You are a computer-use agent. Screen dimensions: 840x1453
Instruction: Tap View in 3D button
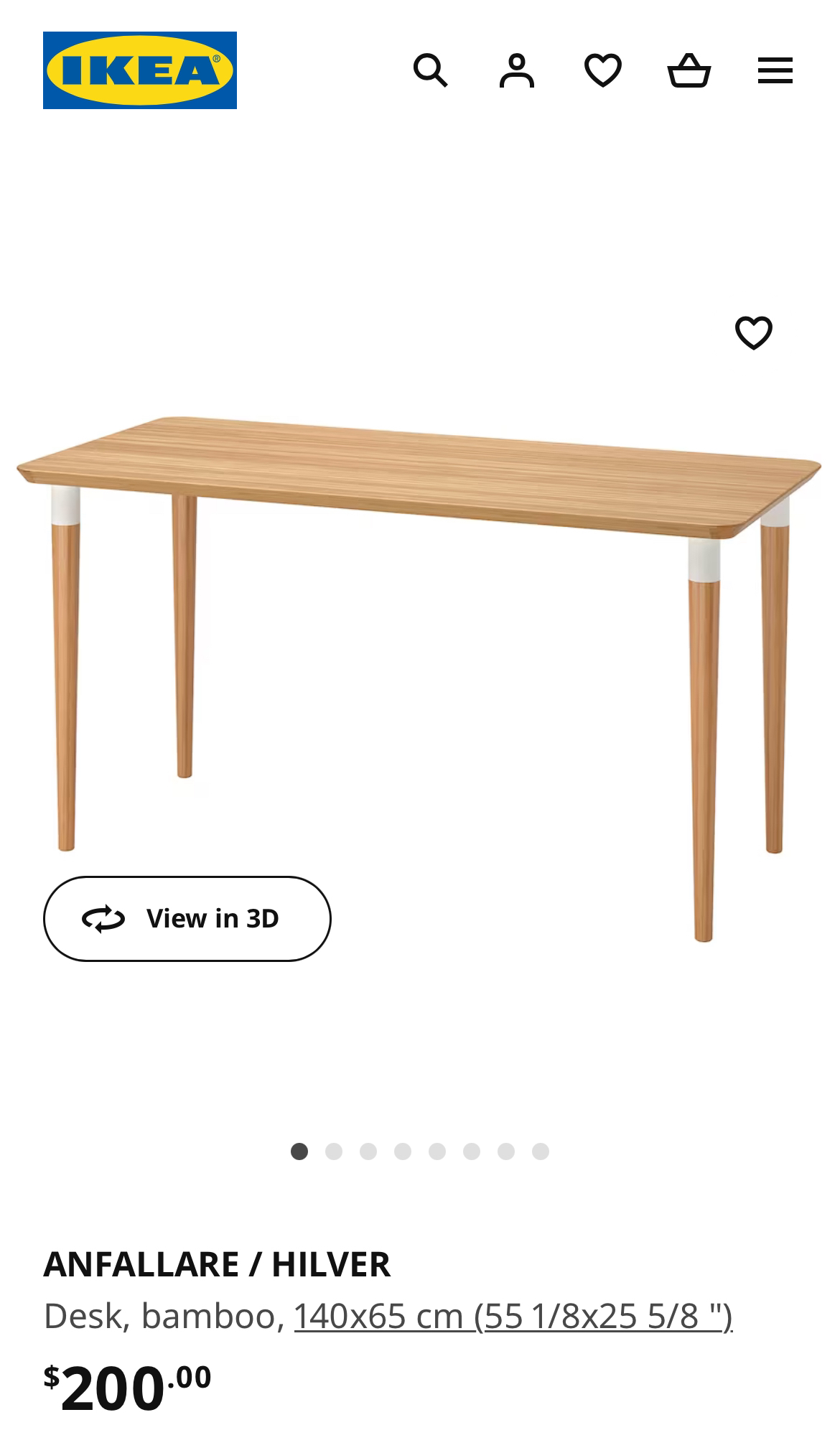187,918
